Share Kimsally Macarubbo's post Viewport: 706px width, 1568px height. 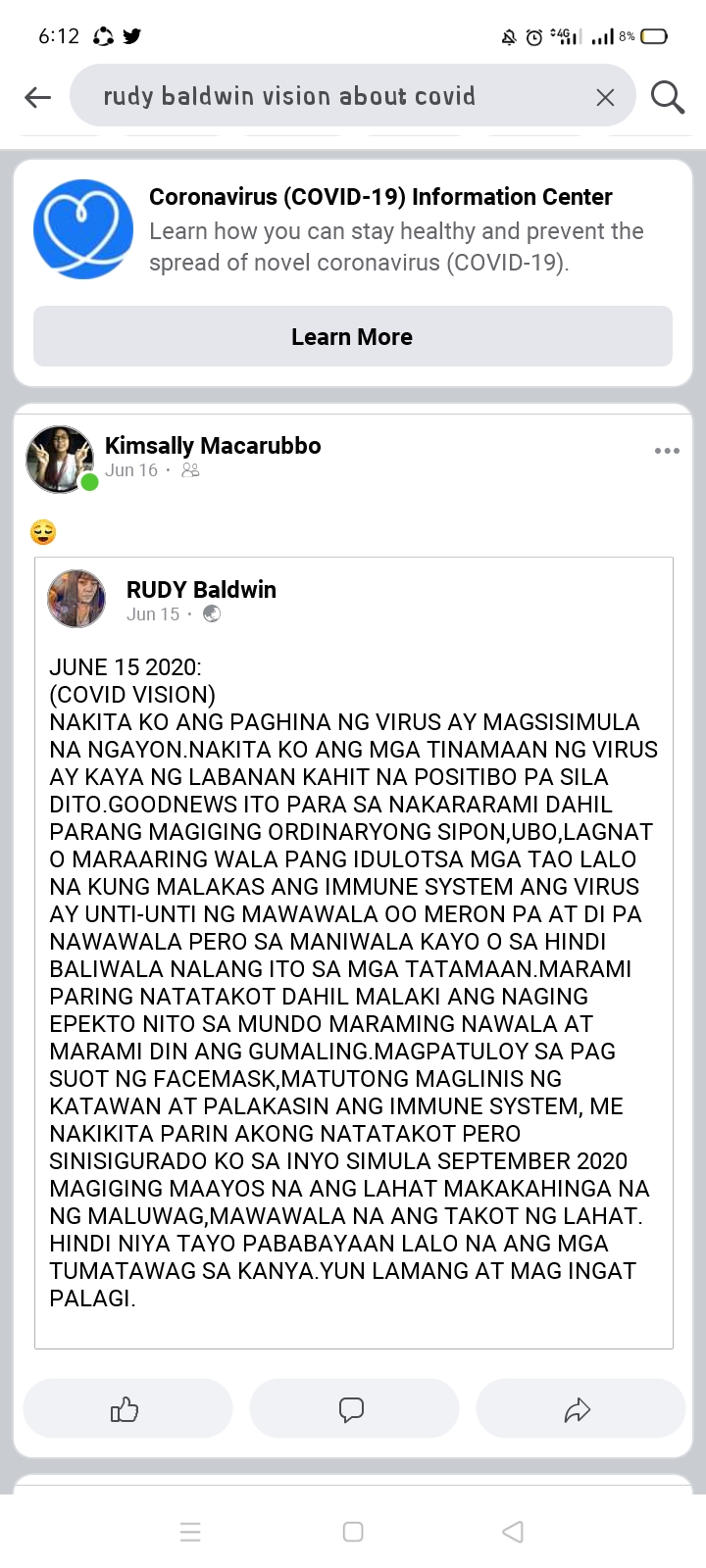(x=579, y=1409)
